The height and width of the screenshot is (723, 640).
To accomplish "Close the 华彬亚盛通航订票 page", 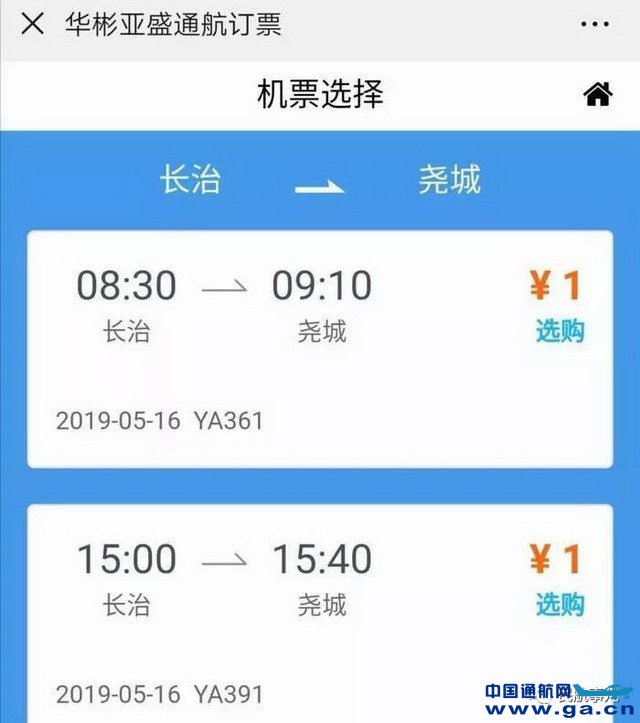I will [x=32, y=24].
